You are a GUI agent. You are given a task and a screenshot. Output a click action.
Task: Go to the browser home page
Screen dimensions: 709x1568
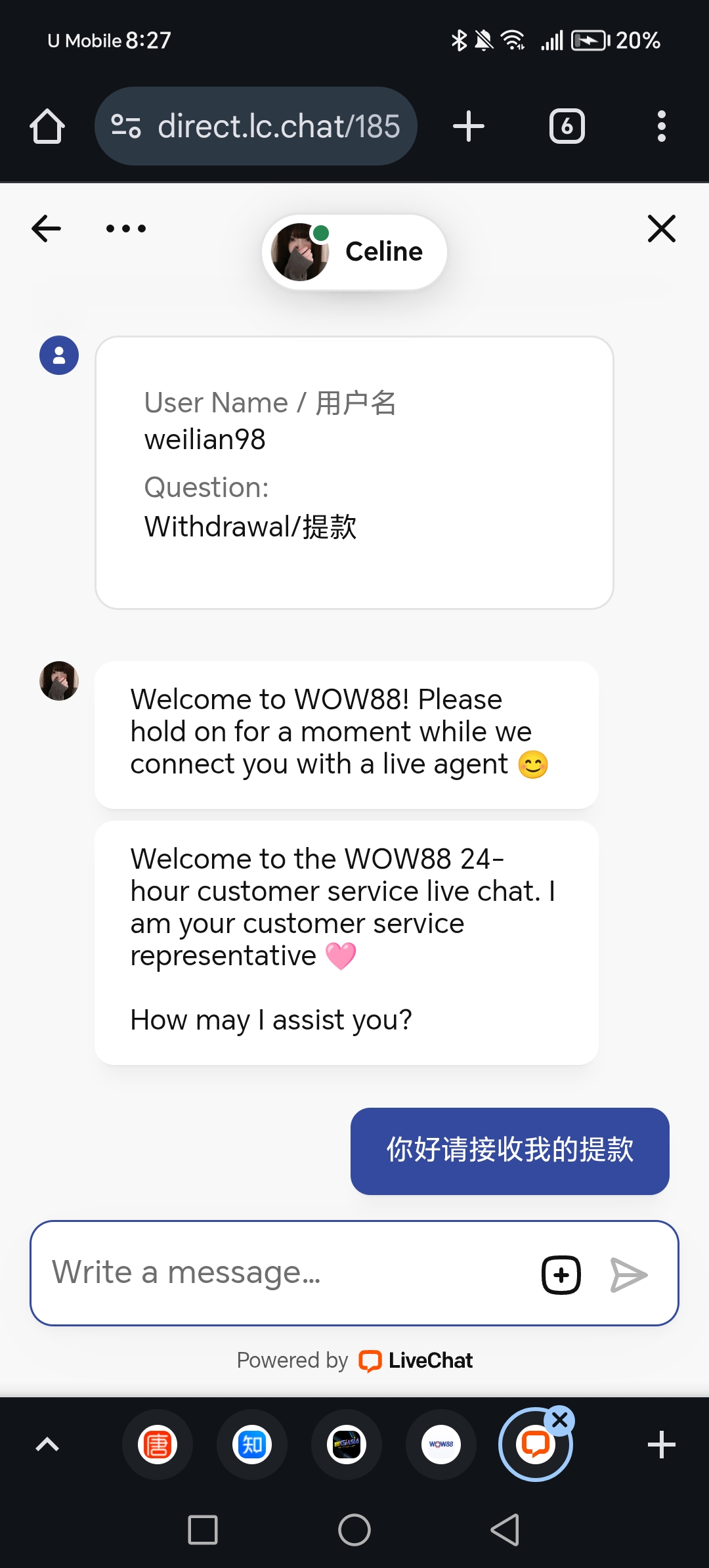pos(47,126)
